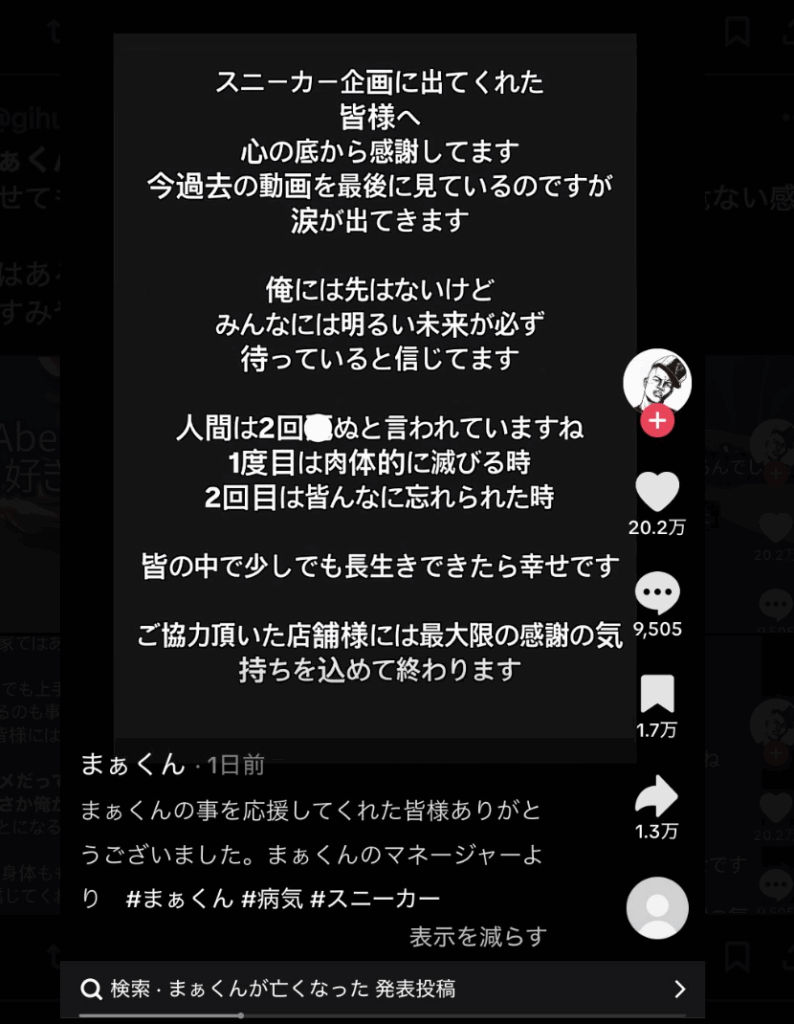
Task: Bookmark this video to favorites
Action: pos(657,694)
